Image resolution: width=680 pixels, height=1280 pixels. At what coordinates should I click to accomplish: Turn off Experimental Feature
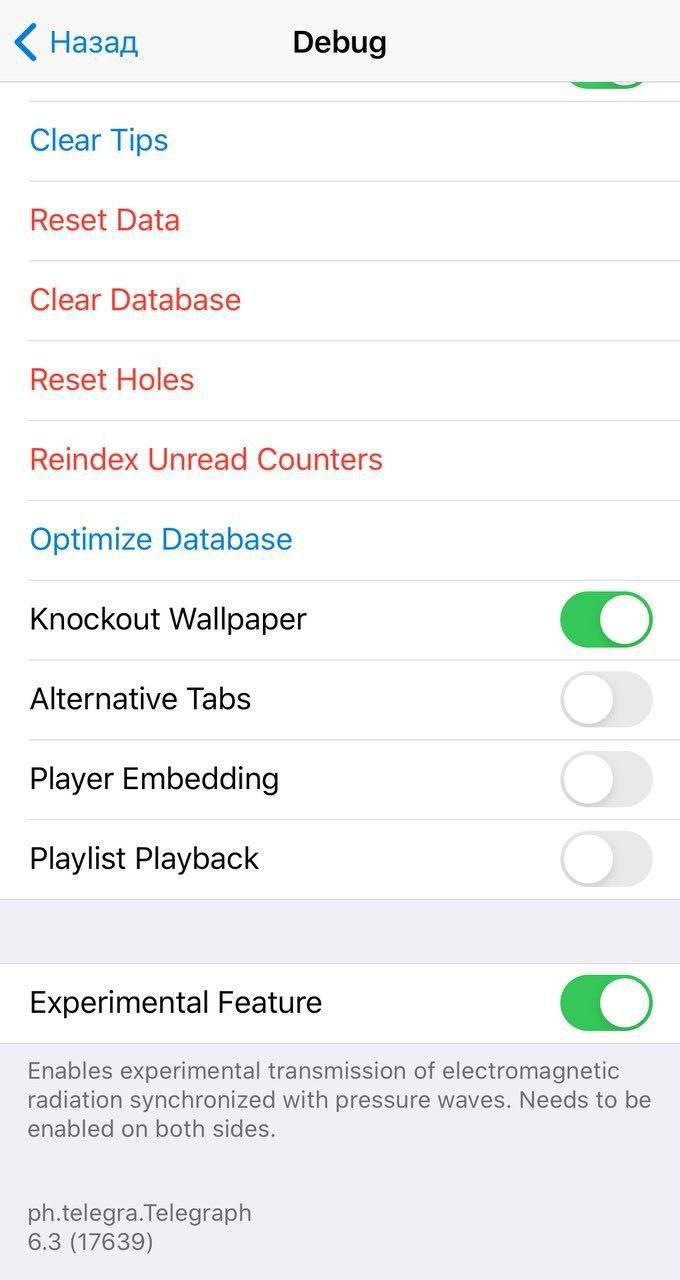(x=606, y=1003)
